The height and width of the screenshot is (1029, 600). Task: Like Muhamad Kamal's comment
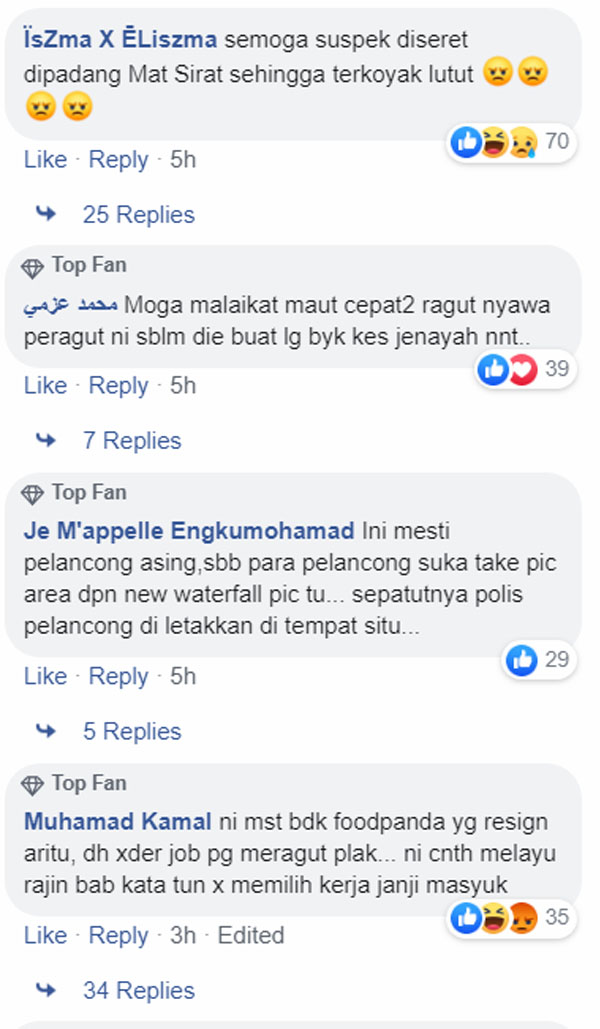point(45,935)
